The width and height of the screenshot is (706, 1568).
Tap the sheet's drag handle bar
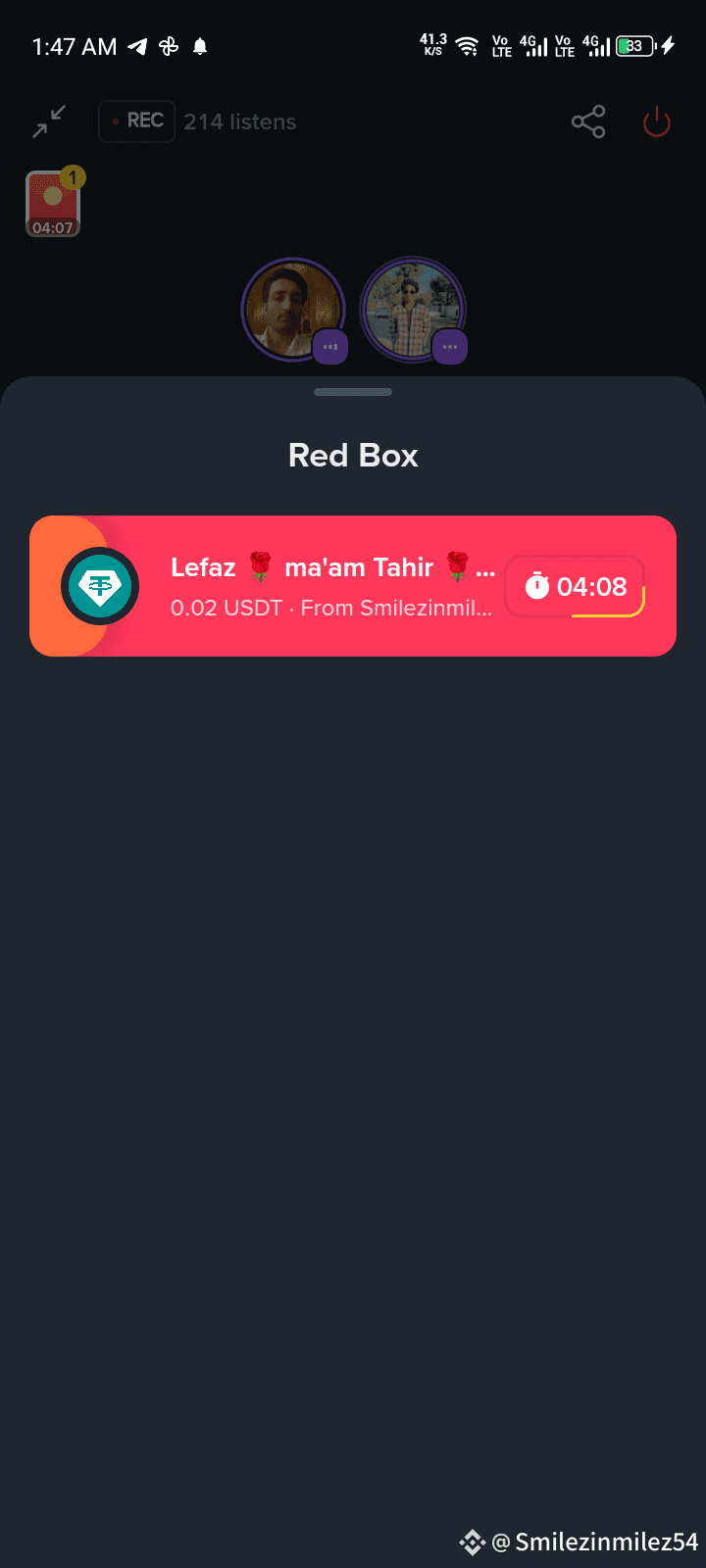click(x=353, y=392)
